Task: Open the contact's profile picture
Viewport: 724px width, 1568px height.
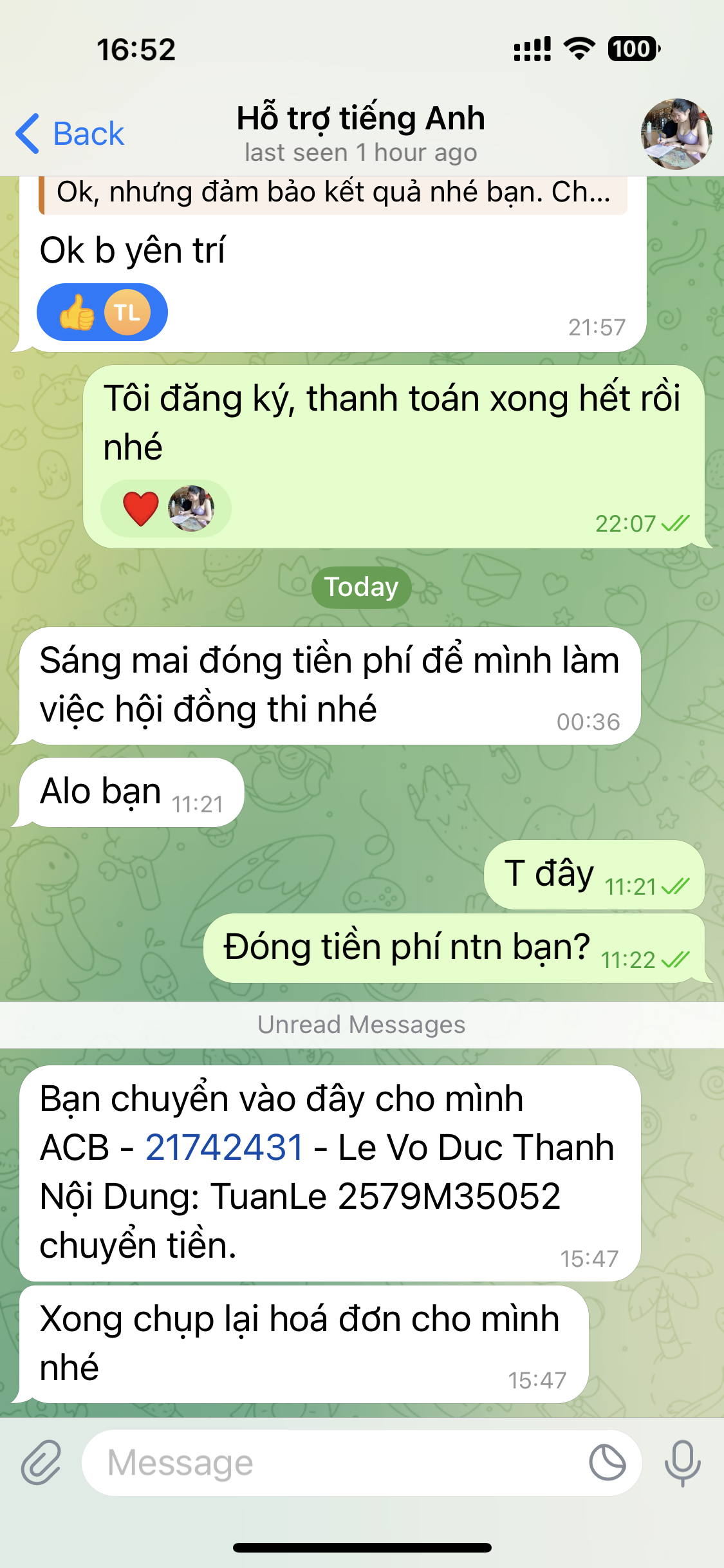Action: pos(676,134)
